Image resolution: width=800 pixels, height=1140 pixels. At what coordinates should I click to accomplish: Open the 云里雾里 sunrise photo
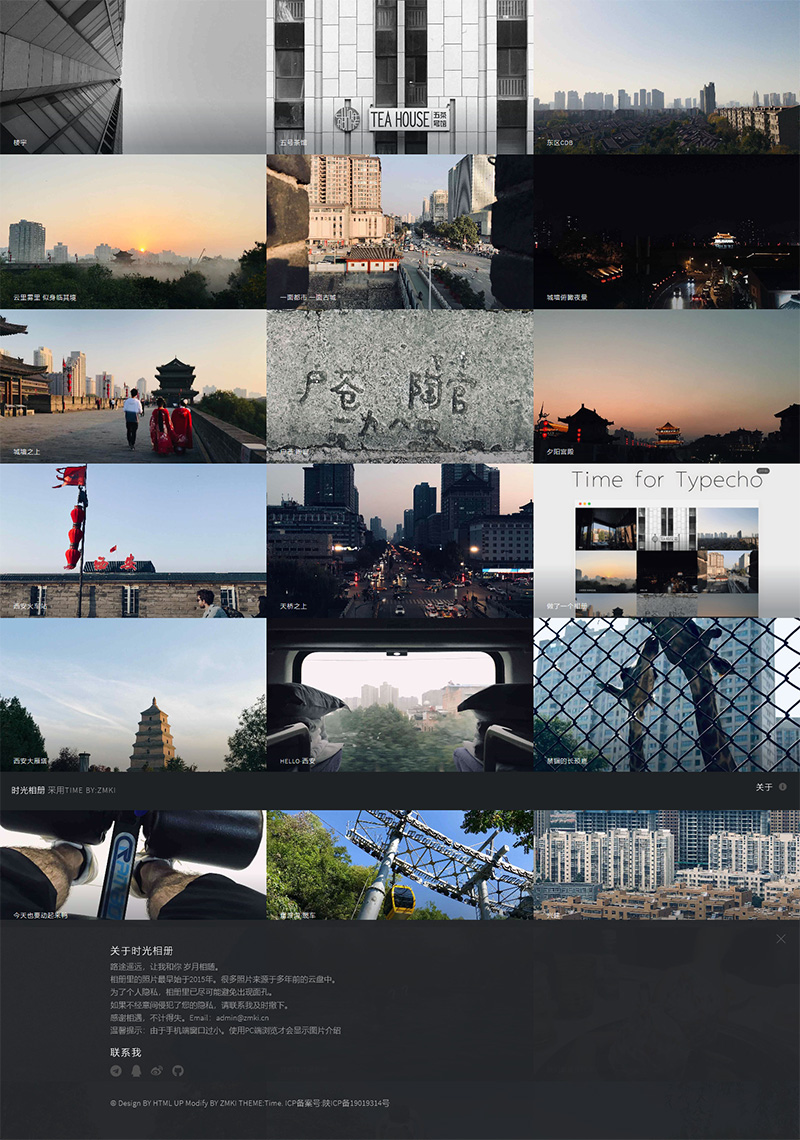pos(133,231)
